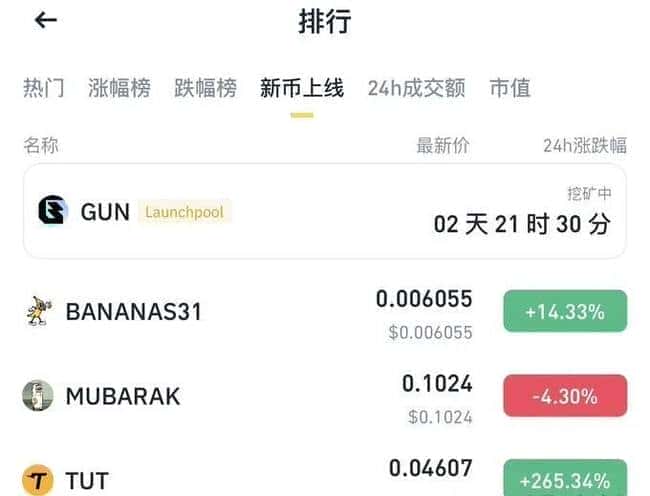Sort the list by 名称 column
This screenshot has width=650, height=496.
click(x=41, y=146)
